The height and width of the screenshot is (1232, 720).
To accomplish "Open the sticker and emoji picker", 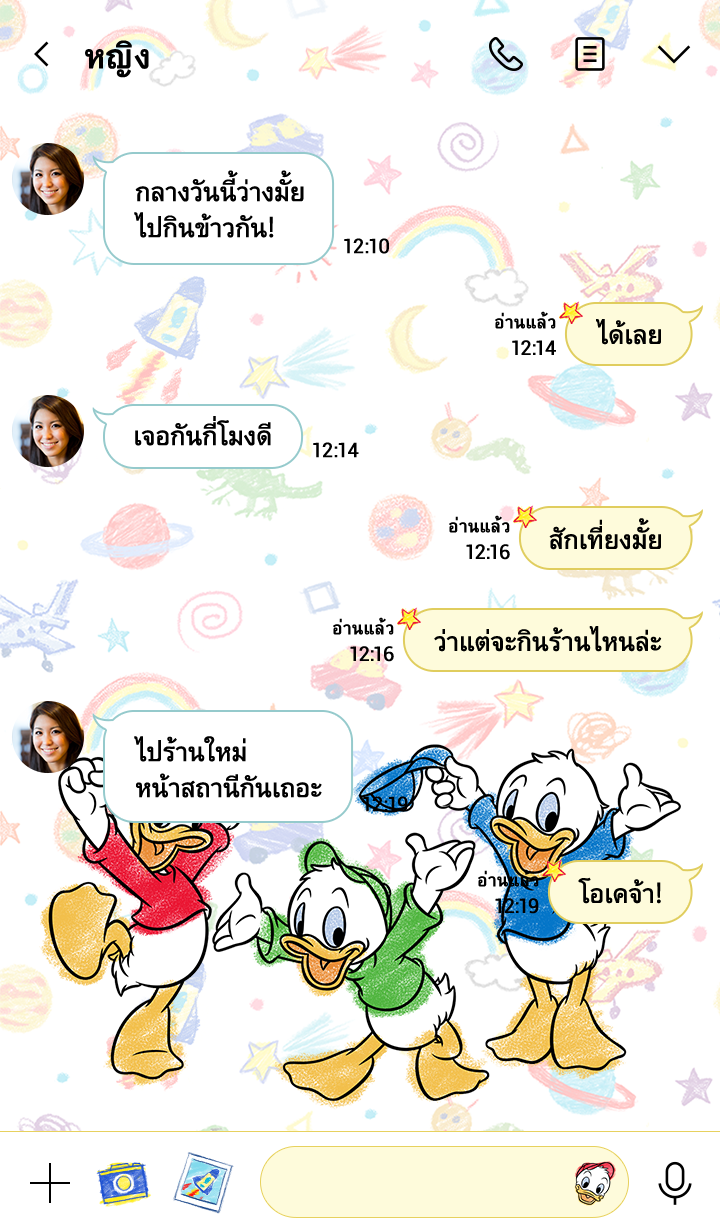I will pos(594,1183).
